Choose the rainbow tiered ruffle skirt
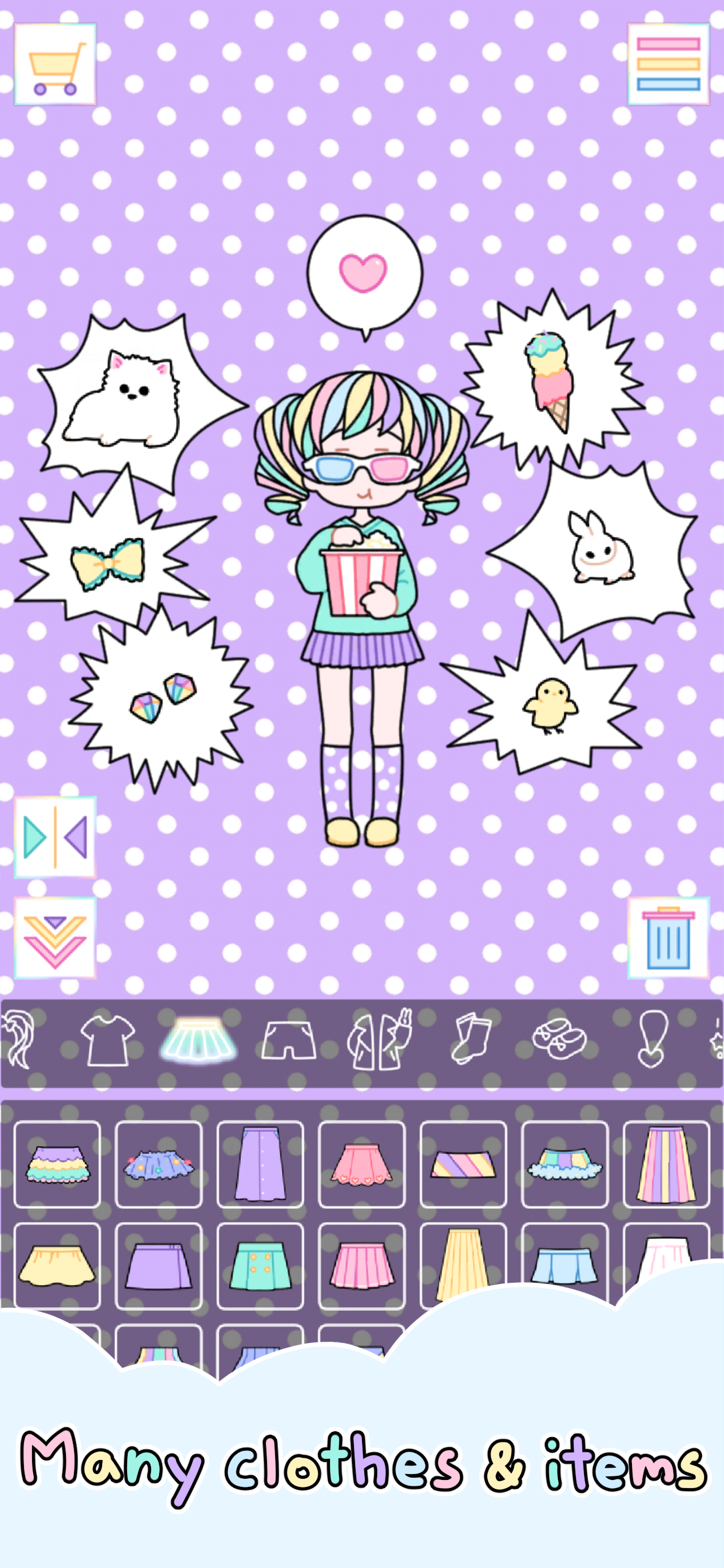This screenshot has height=1568, width=724. click(57, 1164)
